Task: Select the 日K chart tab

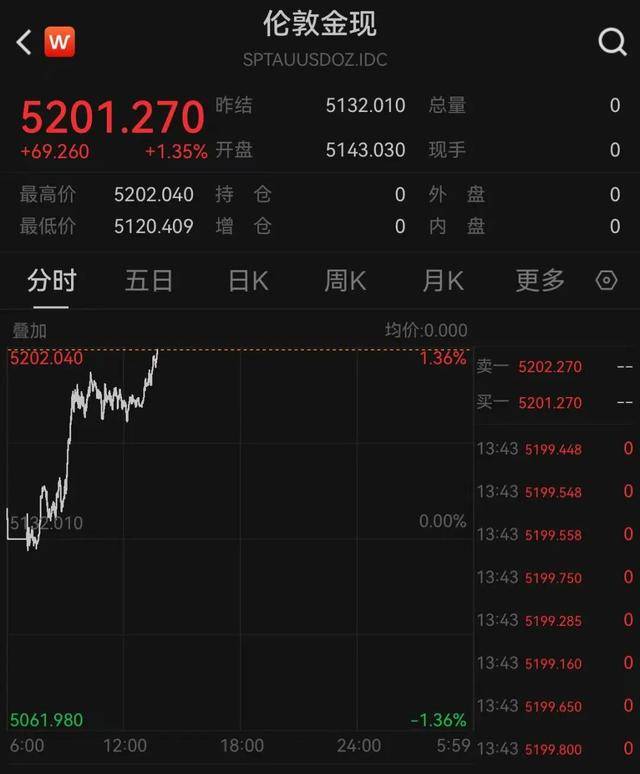Action: tap(248, 281)
